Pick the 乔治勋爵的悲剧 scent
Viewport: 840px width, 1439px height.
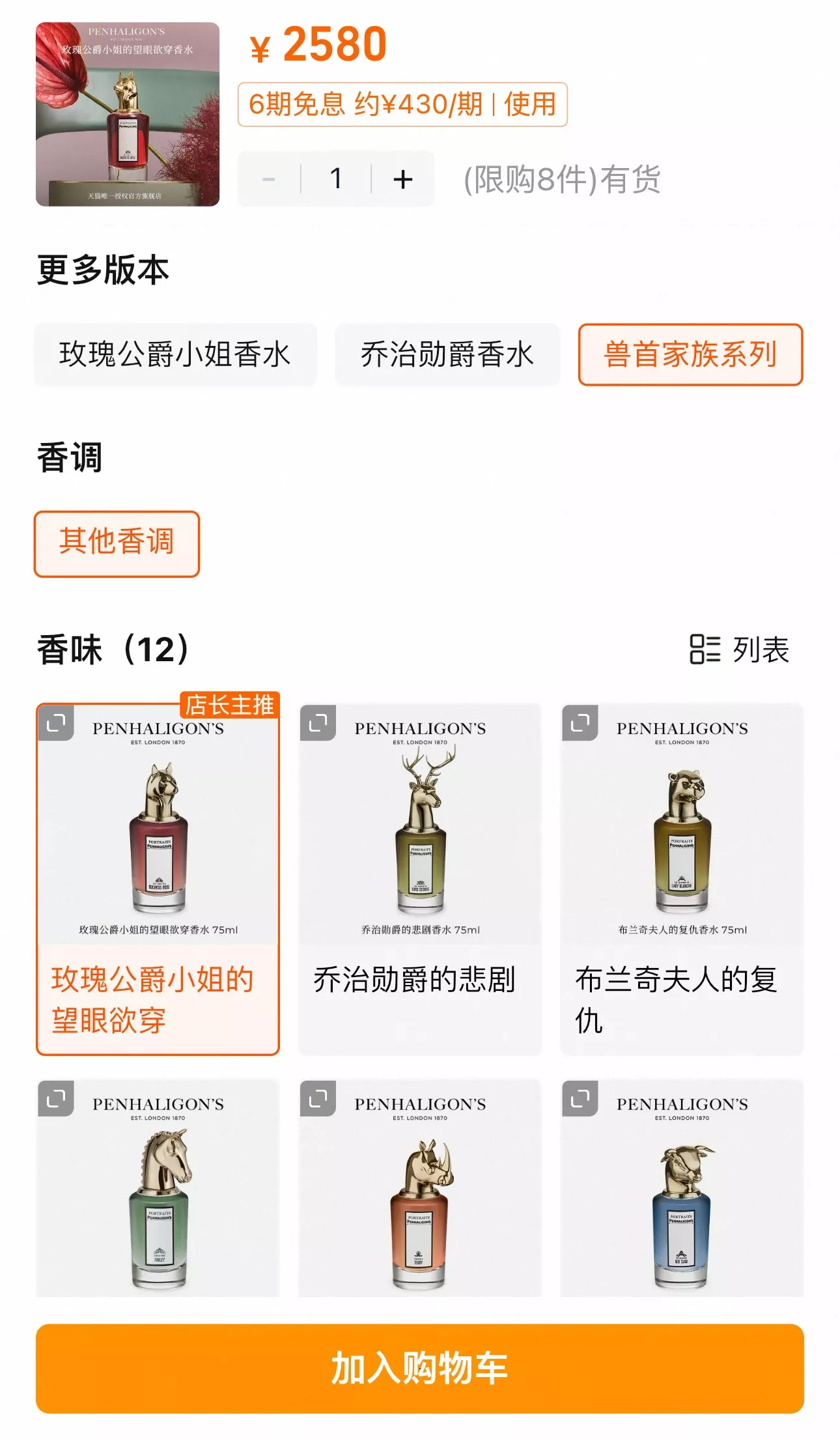(420, 879)
